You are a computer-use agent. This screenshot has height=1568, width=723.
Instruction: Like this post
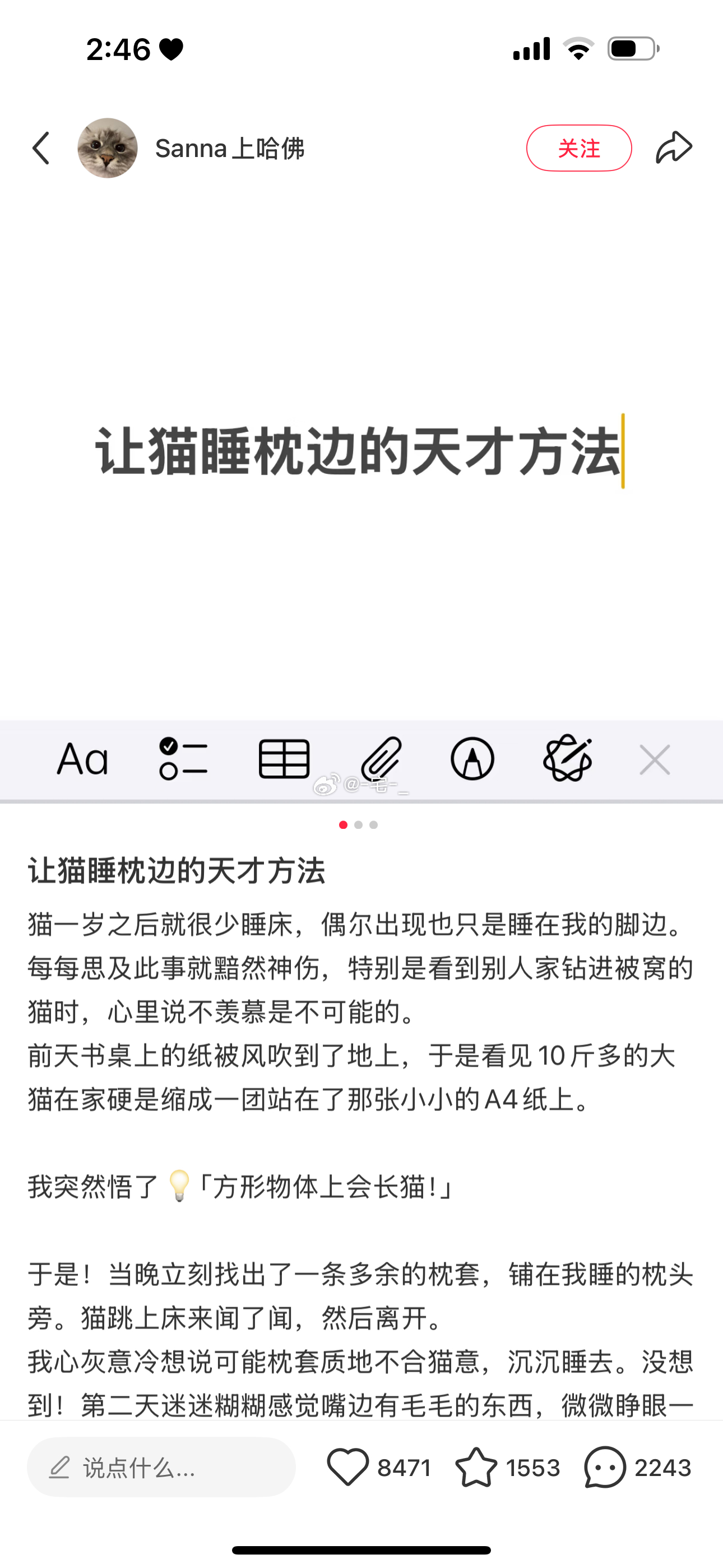coord(348,1467)
